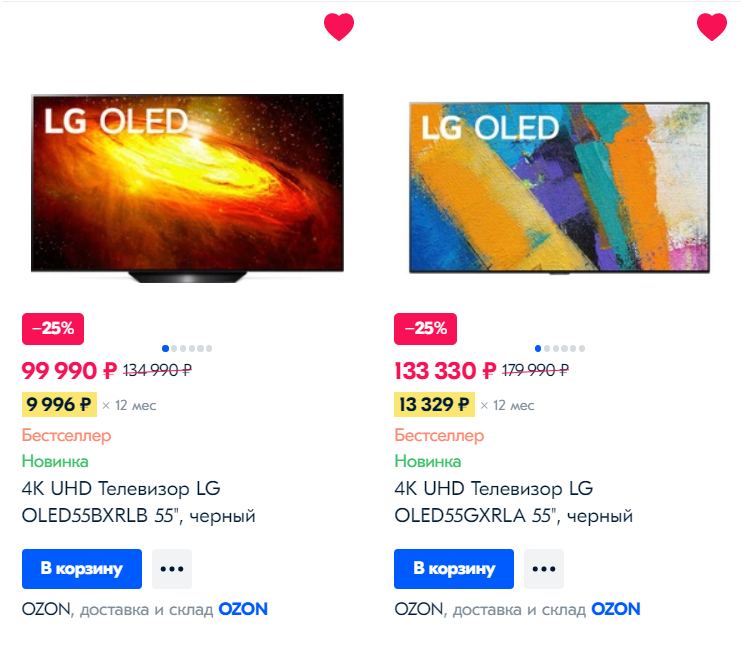Open the LG OLED55BXRLB product image
The width and height of the screenshot is (741, 655).
tap(187, 188)
